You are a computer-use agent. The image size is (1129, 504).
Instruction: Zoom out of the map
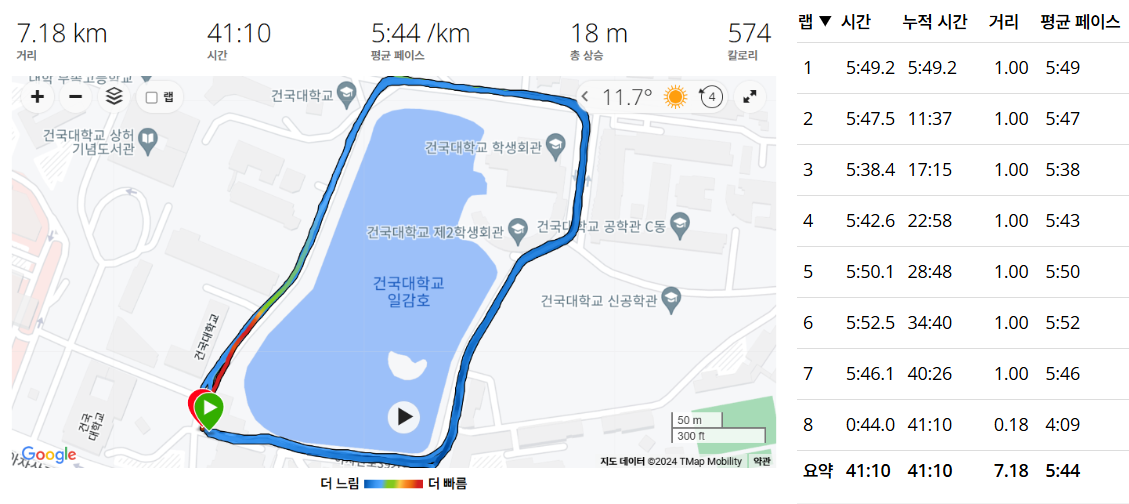pos(75,97)
